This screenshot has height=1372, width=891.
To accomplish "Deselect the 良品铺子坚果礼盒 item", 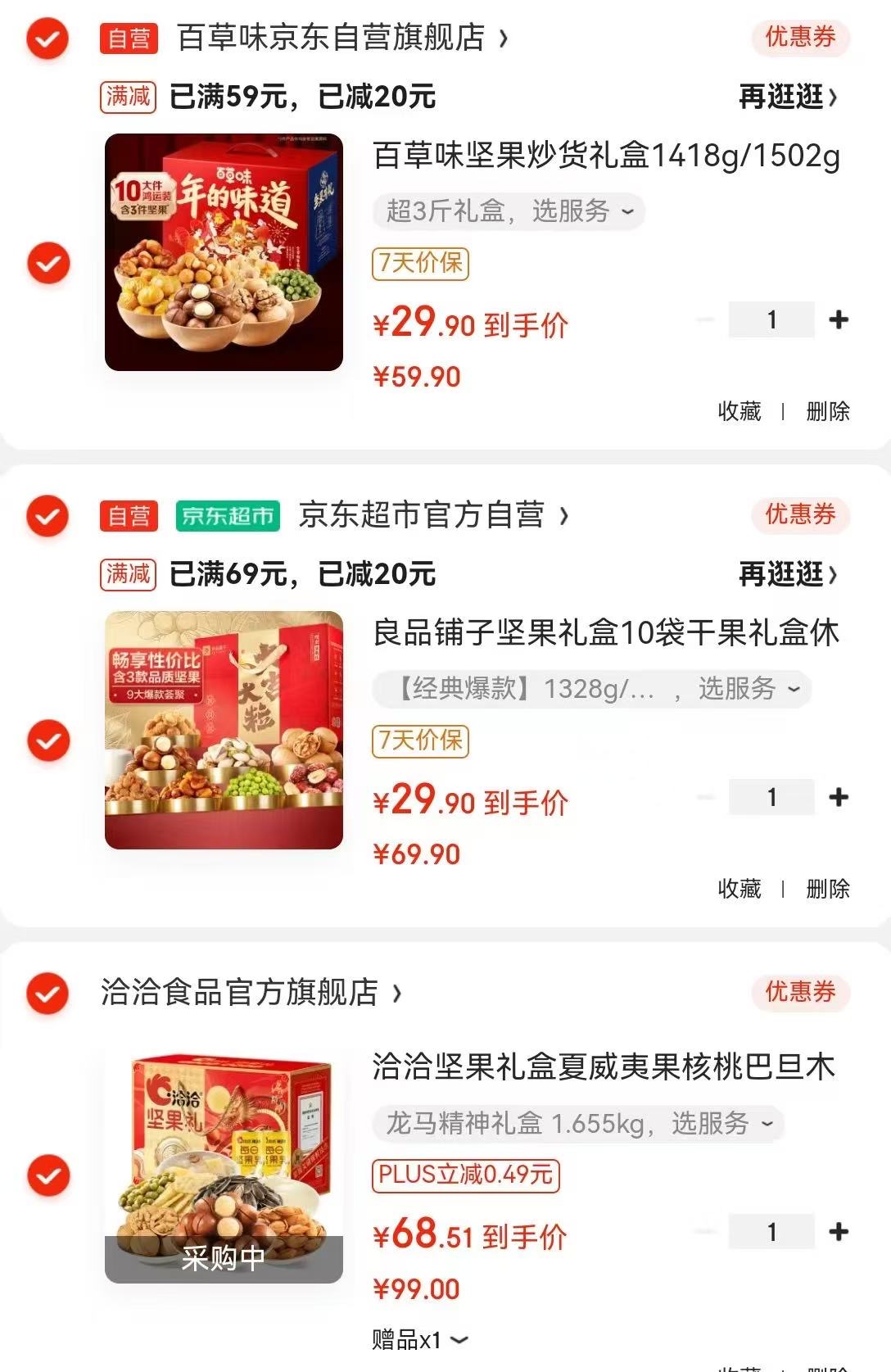I will click(x=48, y=740).
